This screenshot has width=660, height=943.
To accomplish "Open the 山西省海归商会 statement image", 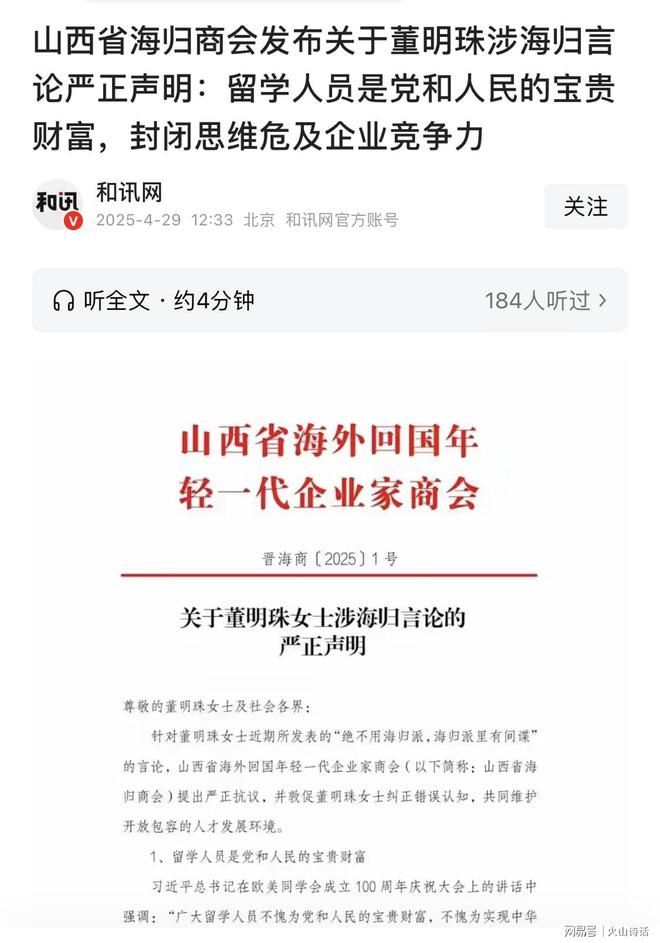I will point(329,640).
